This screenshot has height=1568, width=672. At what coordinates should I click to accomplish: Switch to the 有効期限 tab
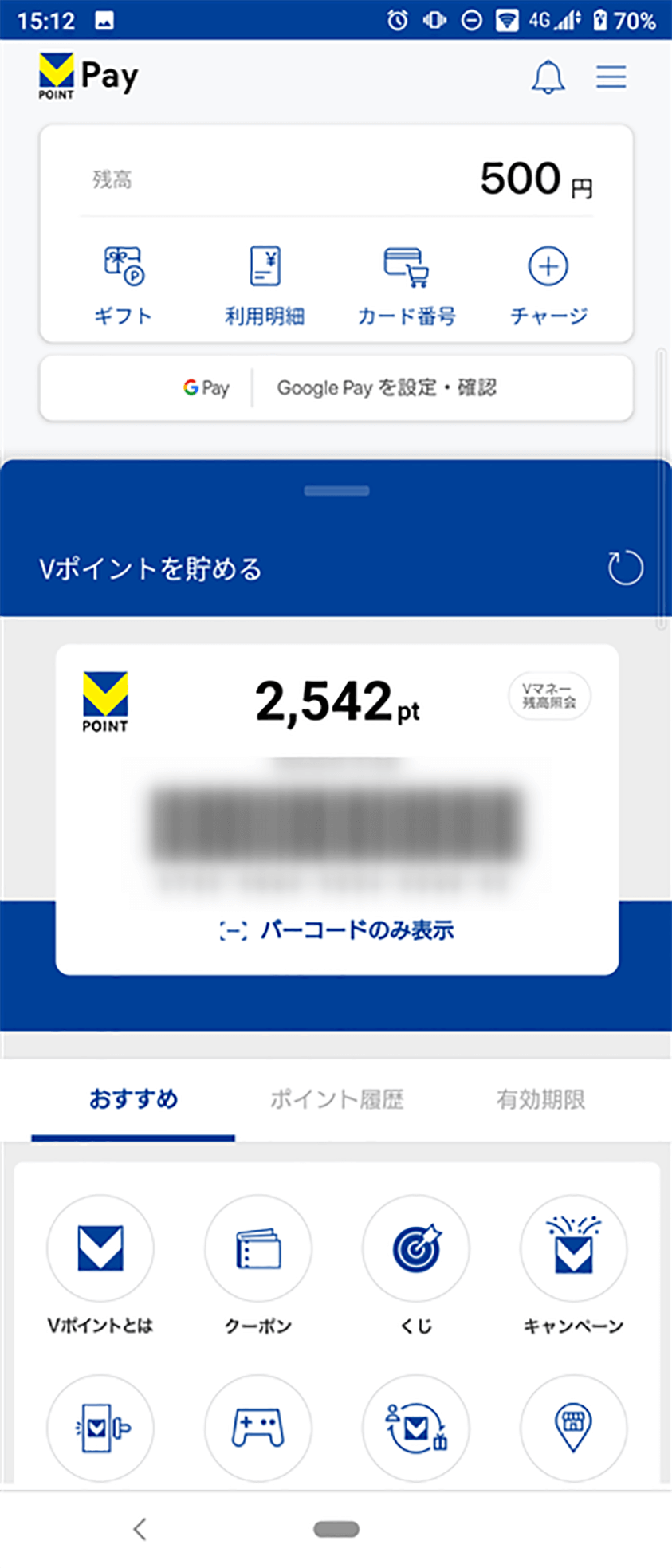click(540, 1099)
